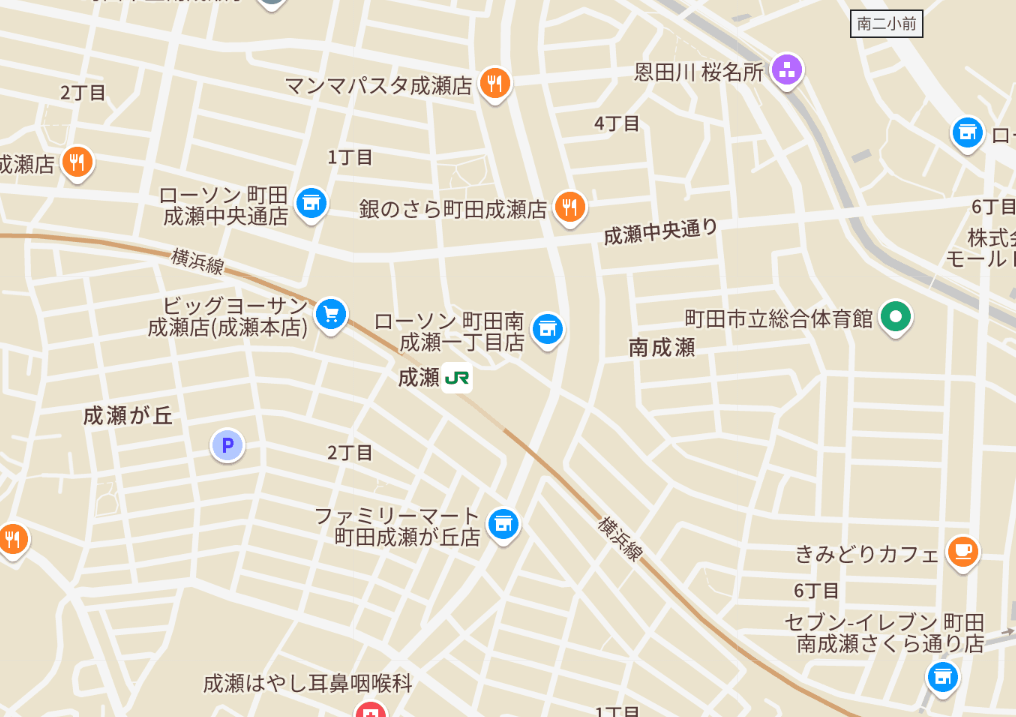Tap the ファミリーマート町田成瀬が丘店 store pin
This screenshot has width=1016, height=717.
tap(503, 523)
